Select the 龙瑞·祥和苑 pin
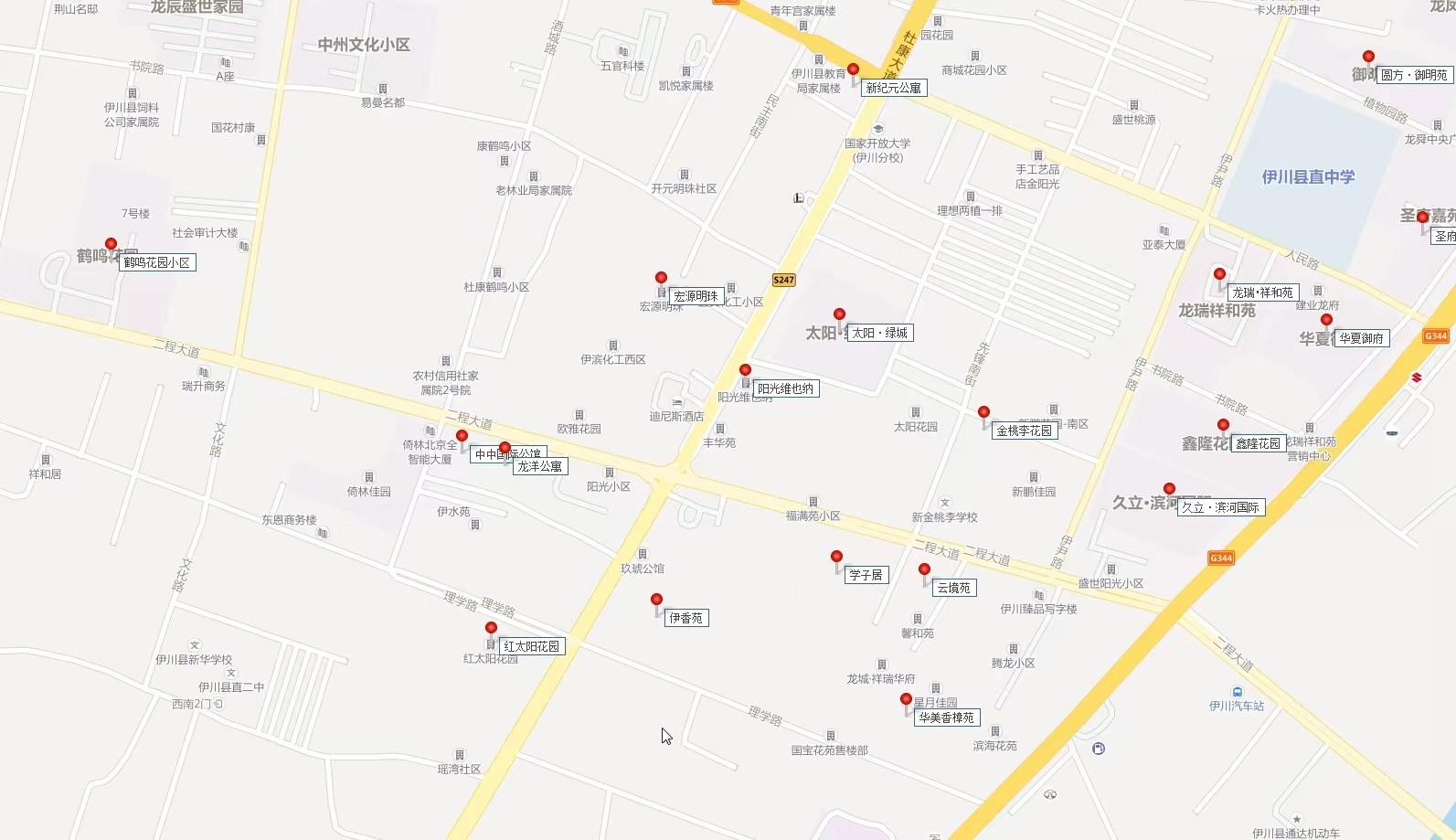The height and width of the screenshot is (840, 1456). point(1219,274)
